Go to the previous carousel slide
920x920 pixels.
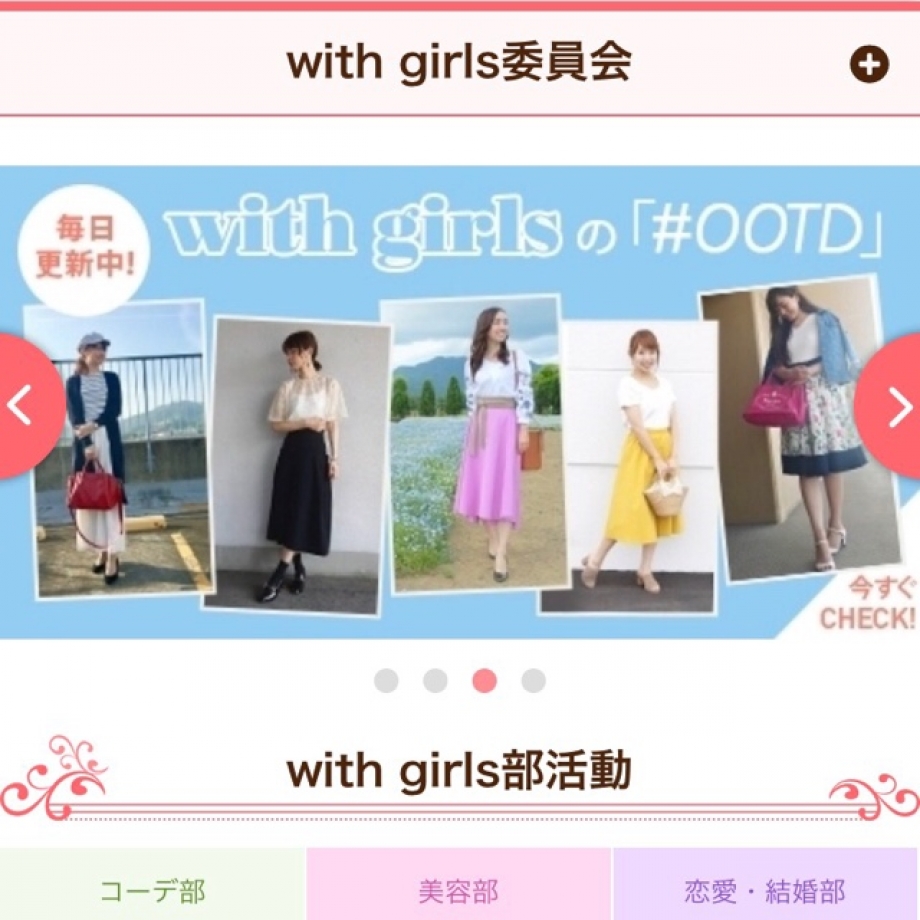[x=24, y=405]
